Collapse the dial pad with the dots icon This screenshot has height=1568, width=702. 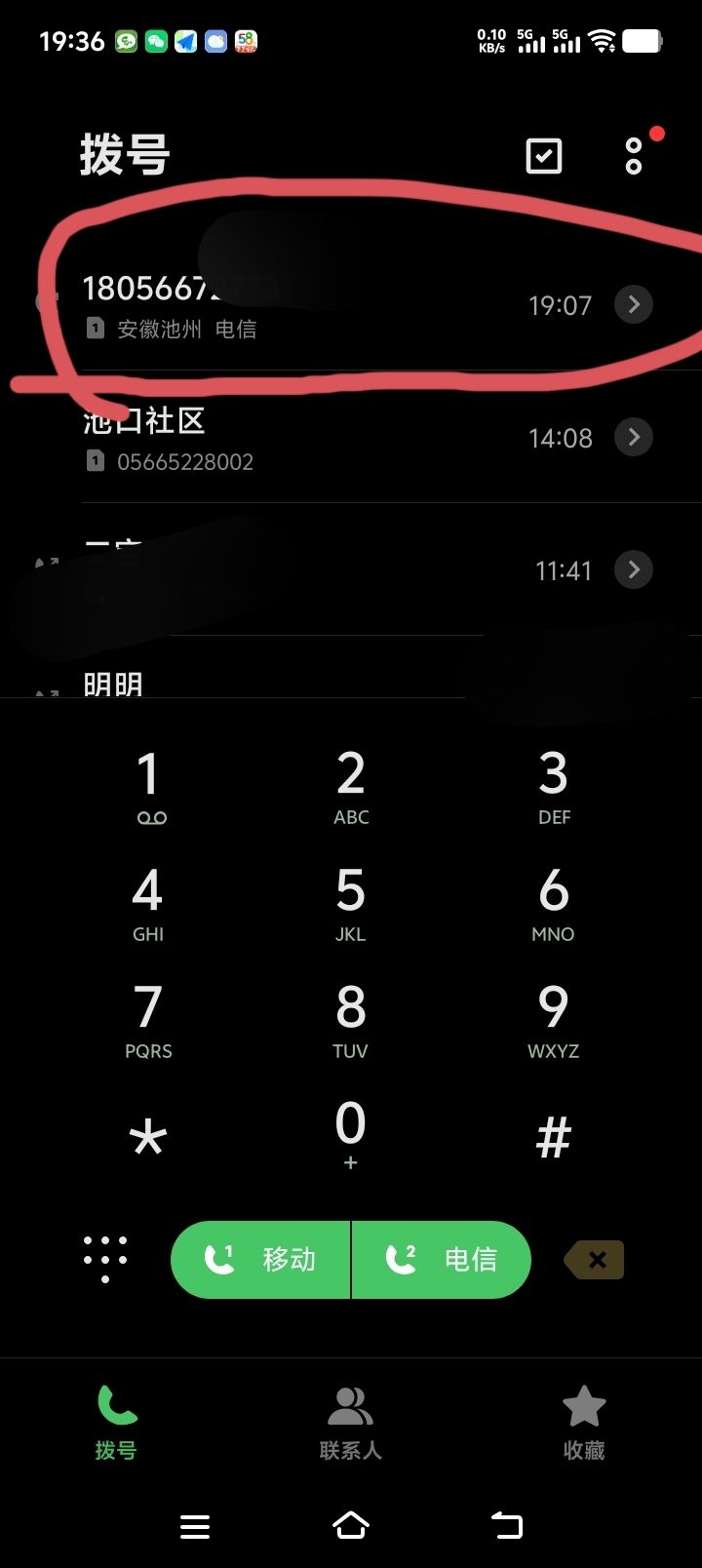(x=105, y=1259)
